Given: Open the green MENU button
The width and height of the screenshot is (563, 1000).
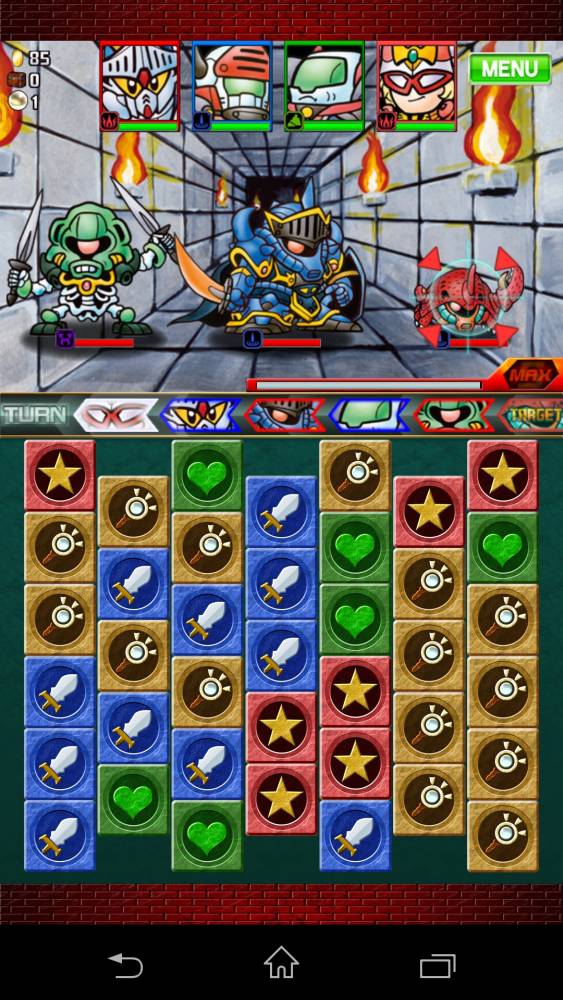Looking at the screenshot, I should coord(509,69).
